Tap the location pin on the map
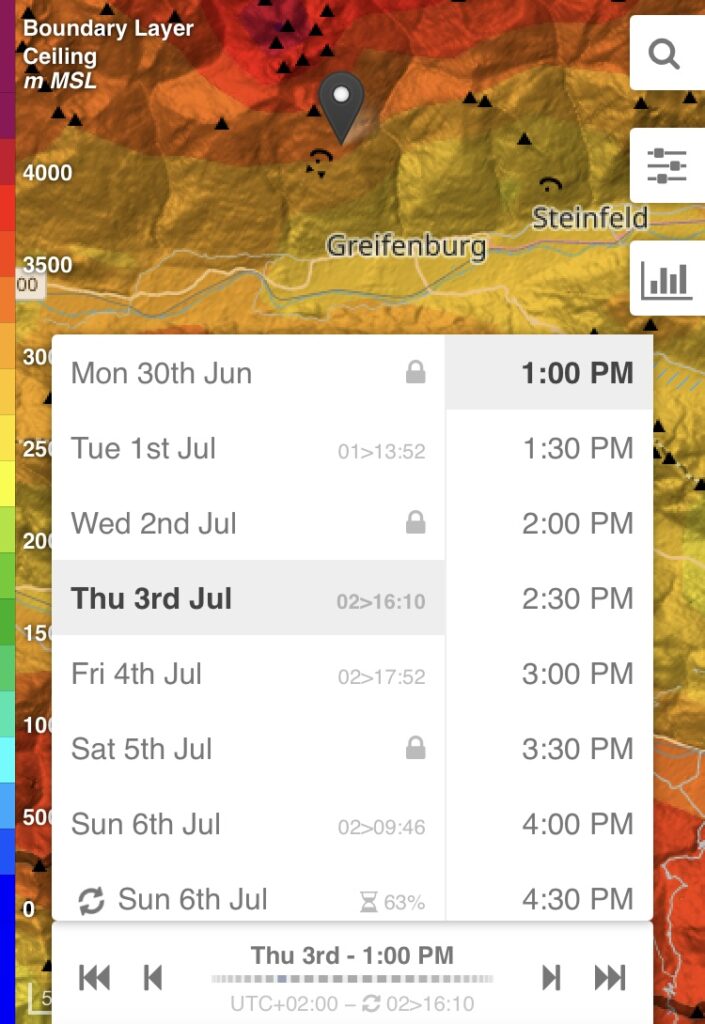This screenshot has width=705, height=1024. coord(341,105)
